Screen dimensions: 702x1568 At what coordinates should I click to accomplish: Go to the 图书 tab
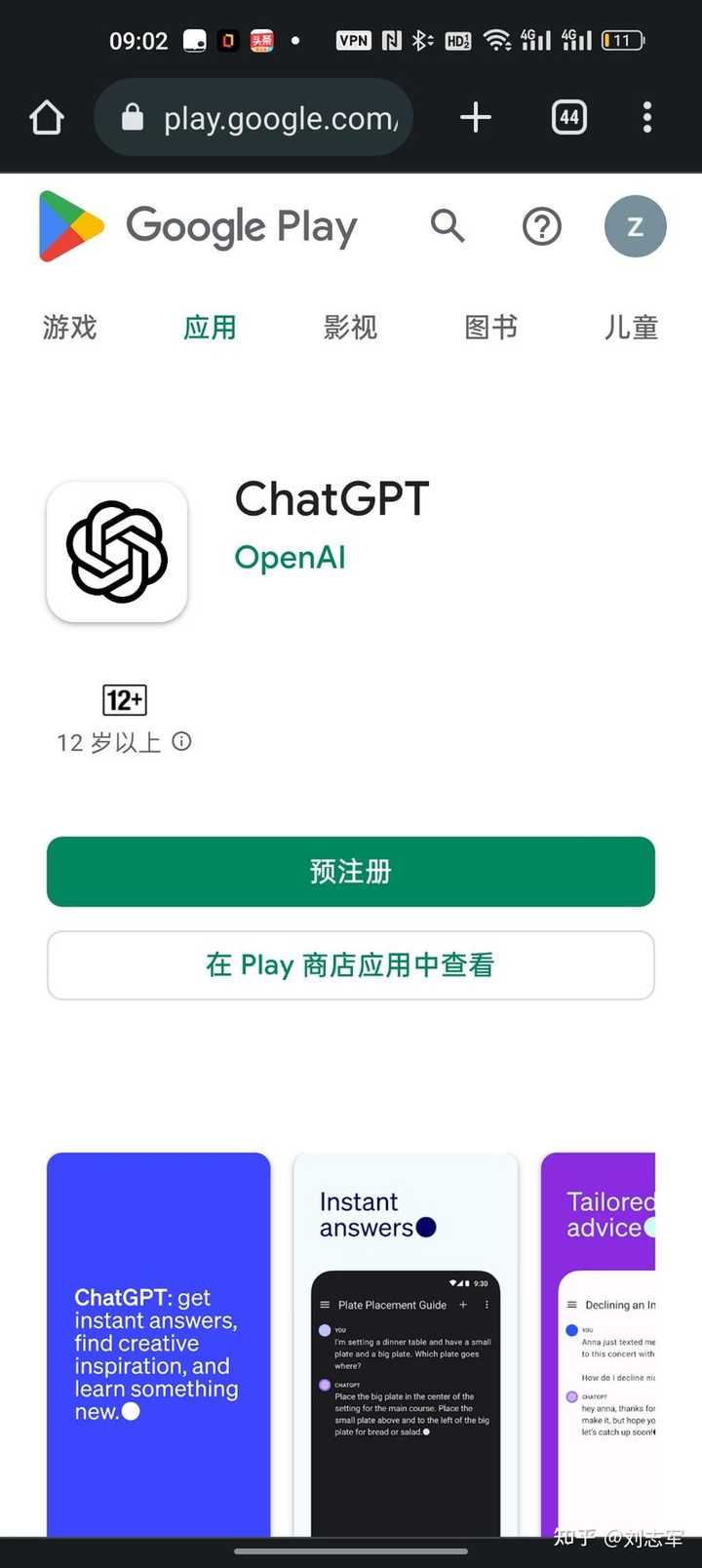point(491,327)
